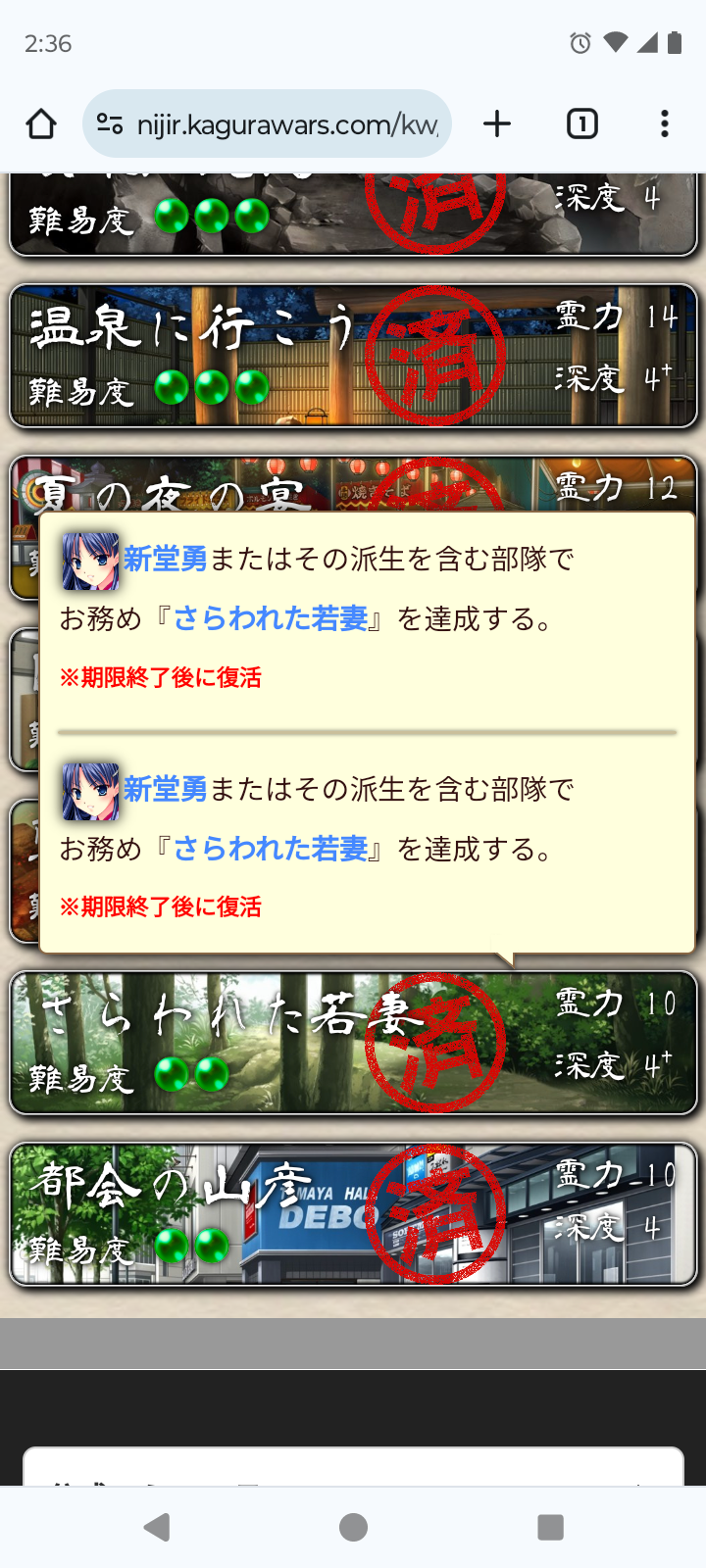Select the 温泉に行こう mission card
The height and width of the screenshot is (1568, 706).
(x=353, y=357)
